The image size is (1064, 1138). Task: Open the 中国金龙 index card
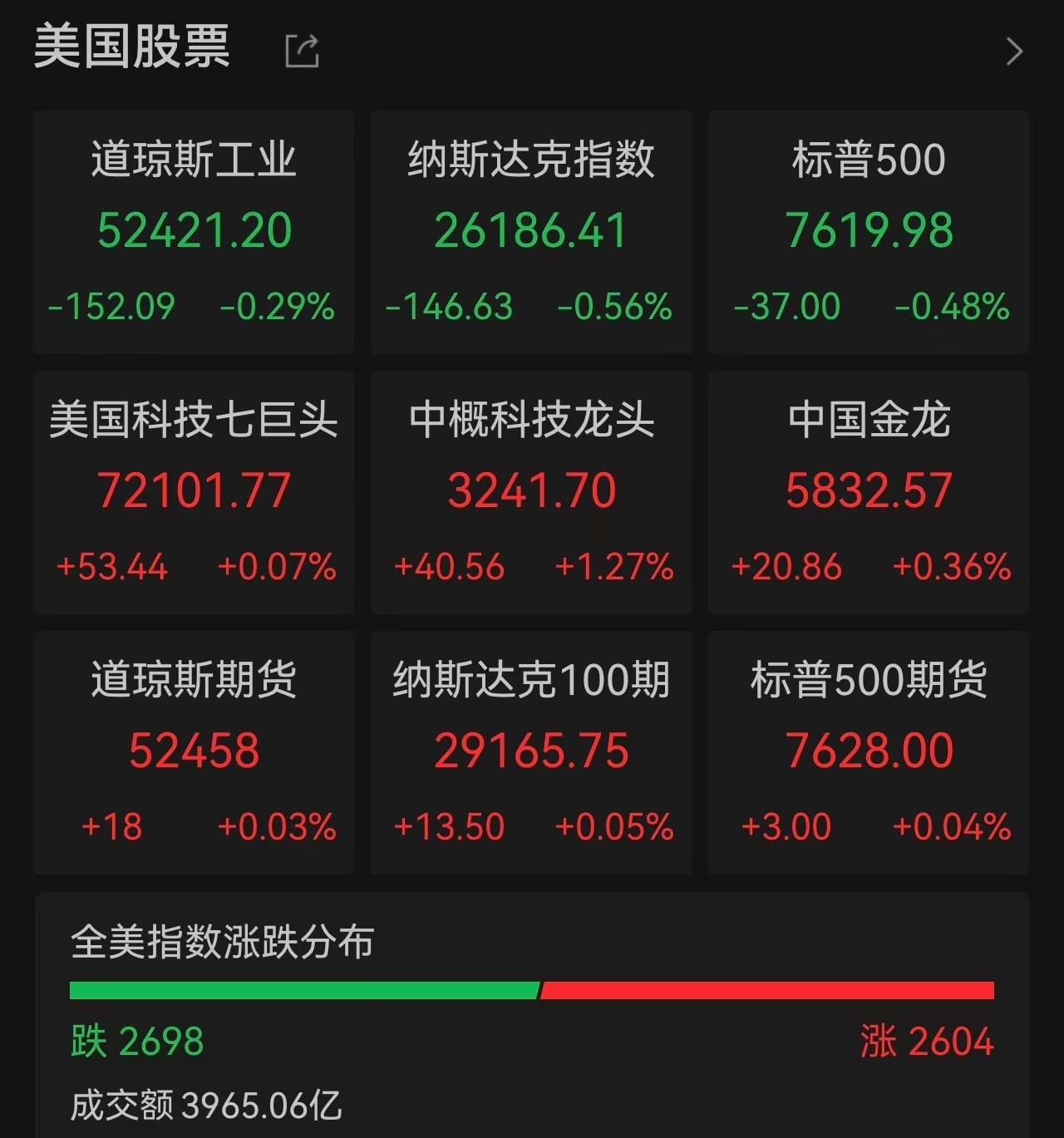click(x=869, y=492)
